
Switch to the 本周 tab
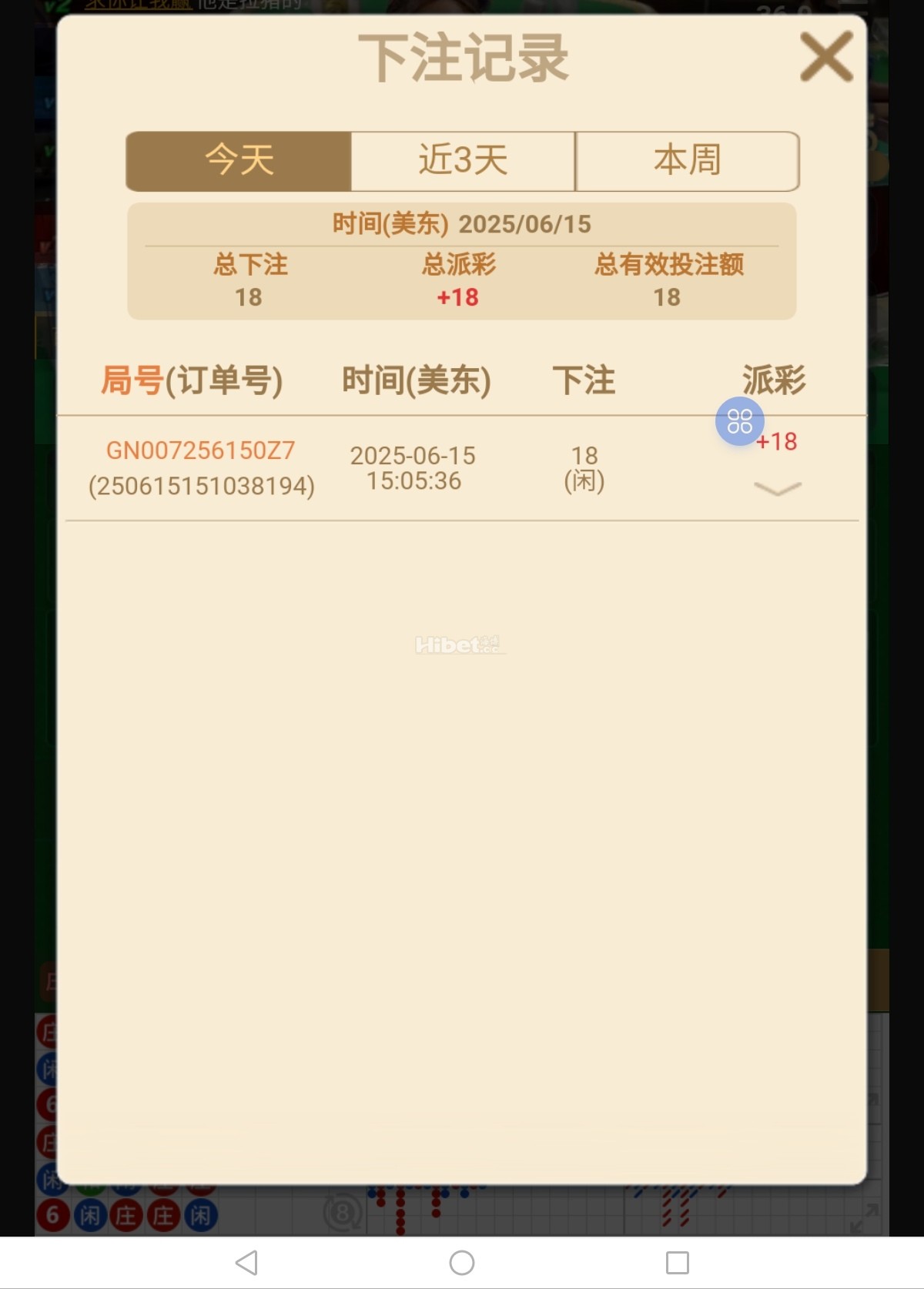coord(687,160)
